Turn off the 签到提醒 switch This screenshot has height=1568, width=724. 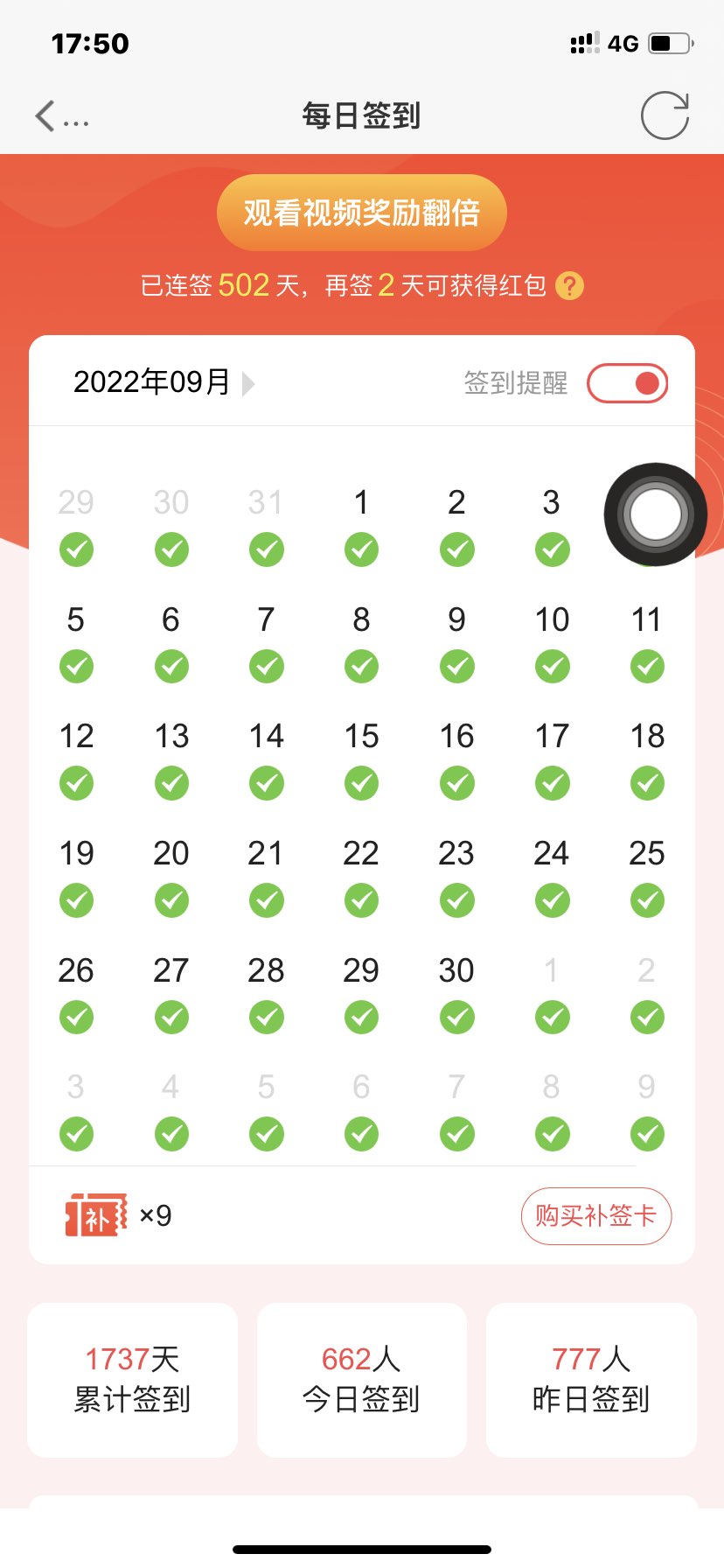click(627, 383)
